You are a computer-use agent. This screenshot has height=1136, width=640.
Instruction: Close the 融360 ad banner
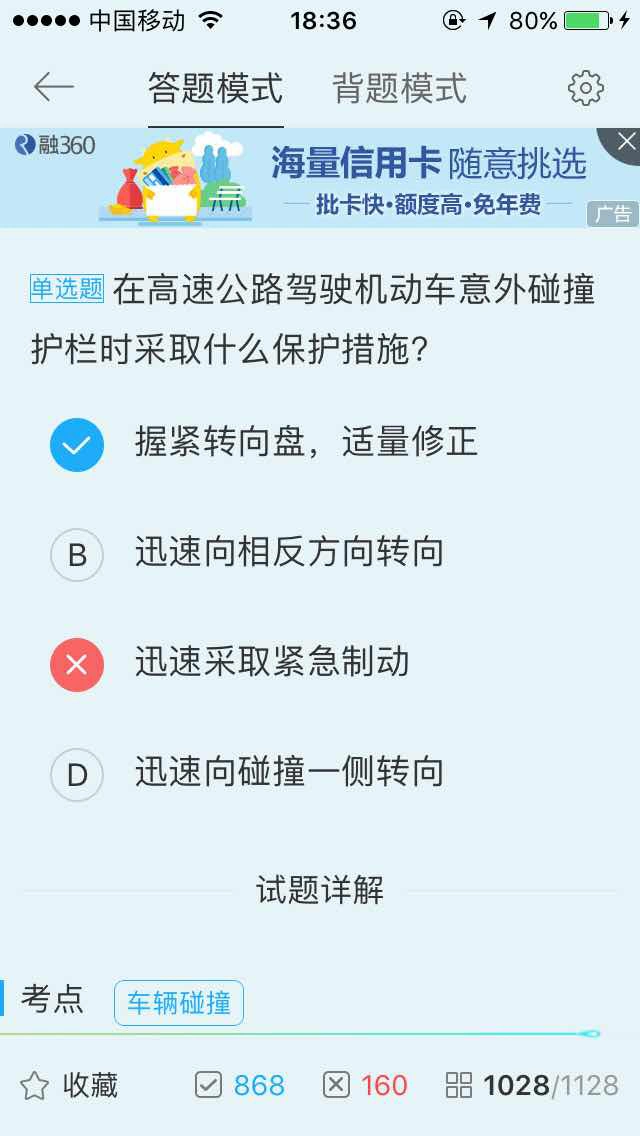point(625,143)
